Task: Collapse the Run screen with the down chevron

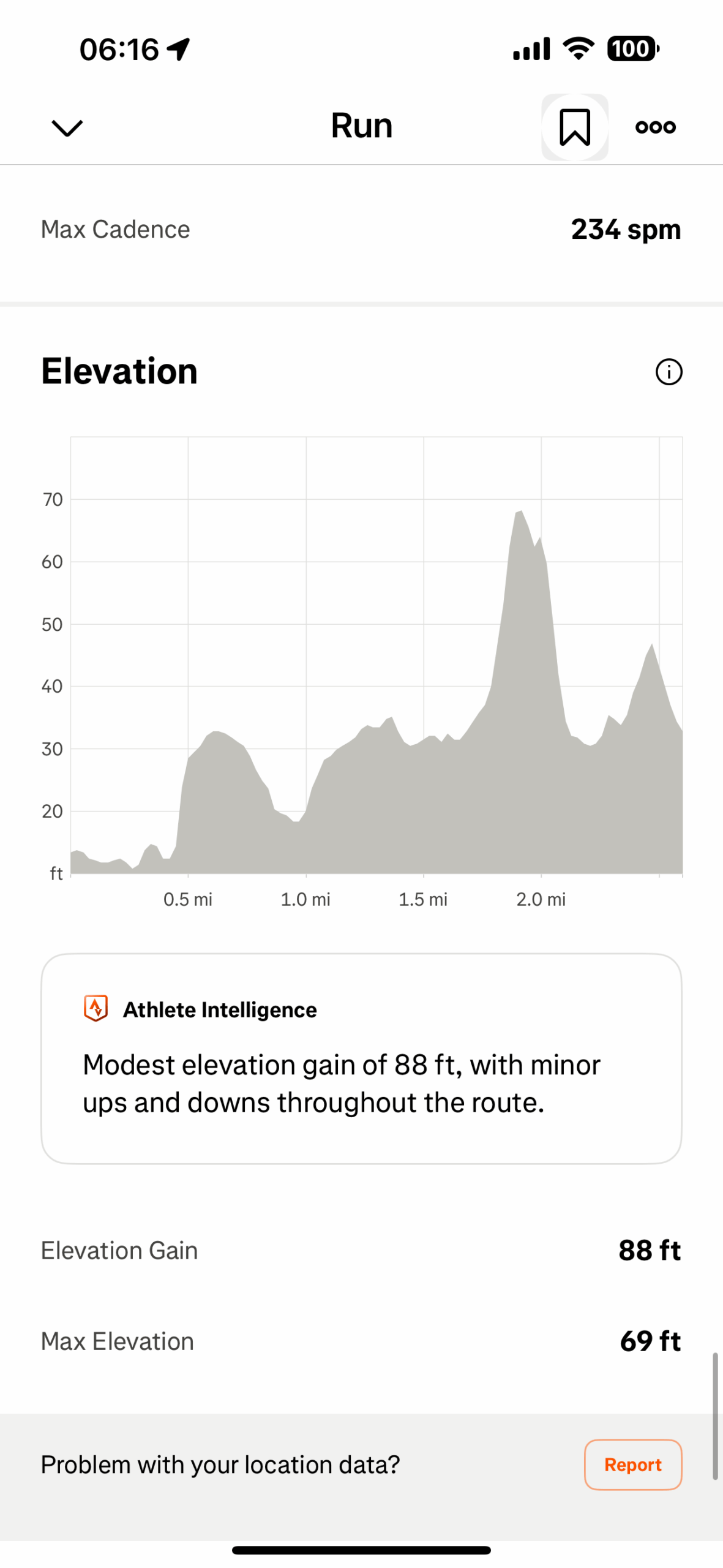Action: point(67,127)
